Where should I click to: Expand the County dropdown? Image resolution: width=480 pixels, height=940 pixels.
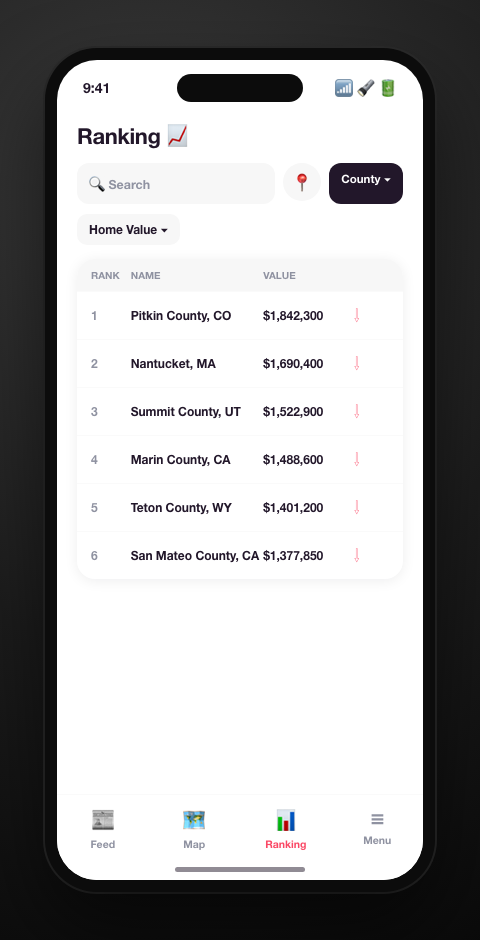(366, 183)
